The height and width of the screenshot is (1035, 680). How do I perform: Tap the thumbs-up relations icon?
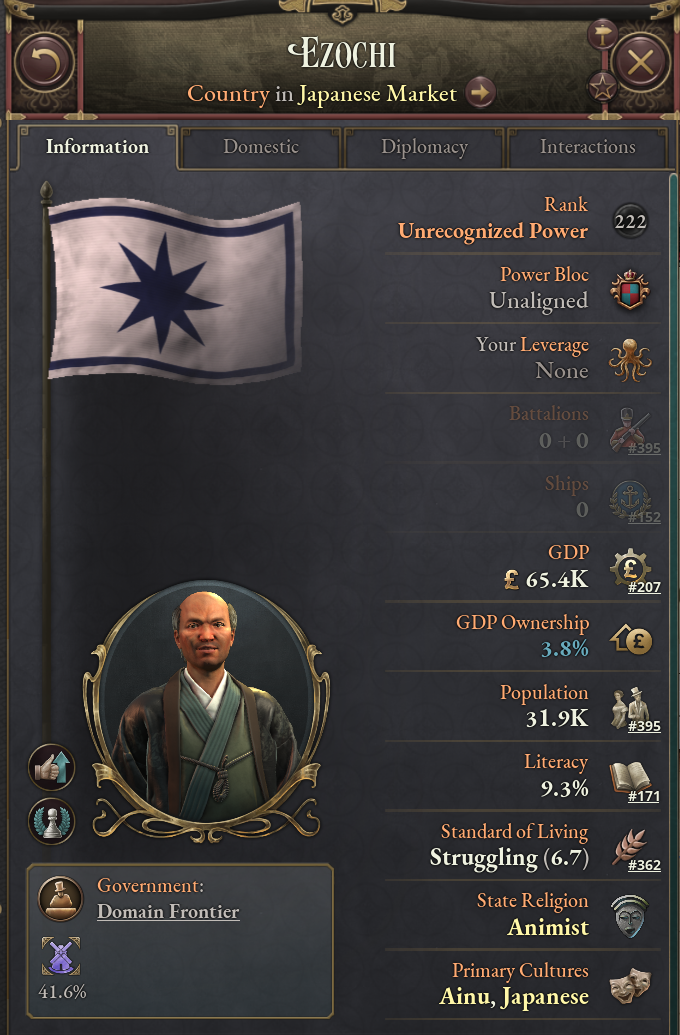(51, 768)
